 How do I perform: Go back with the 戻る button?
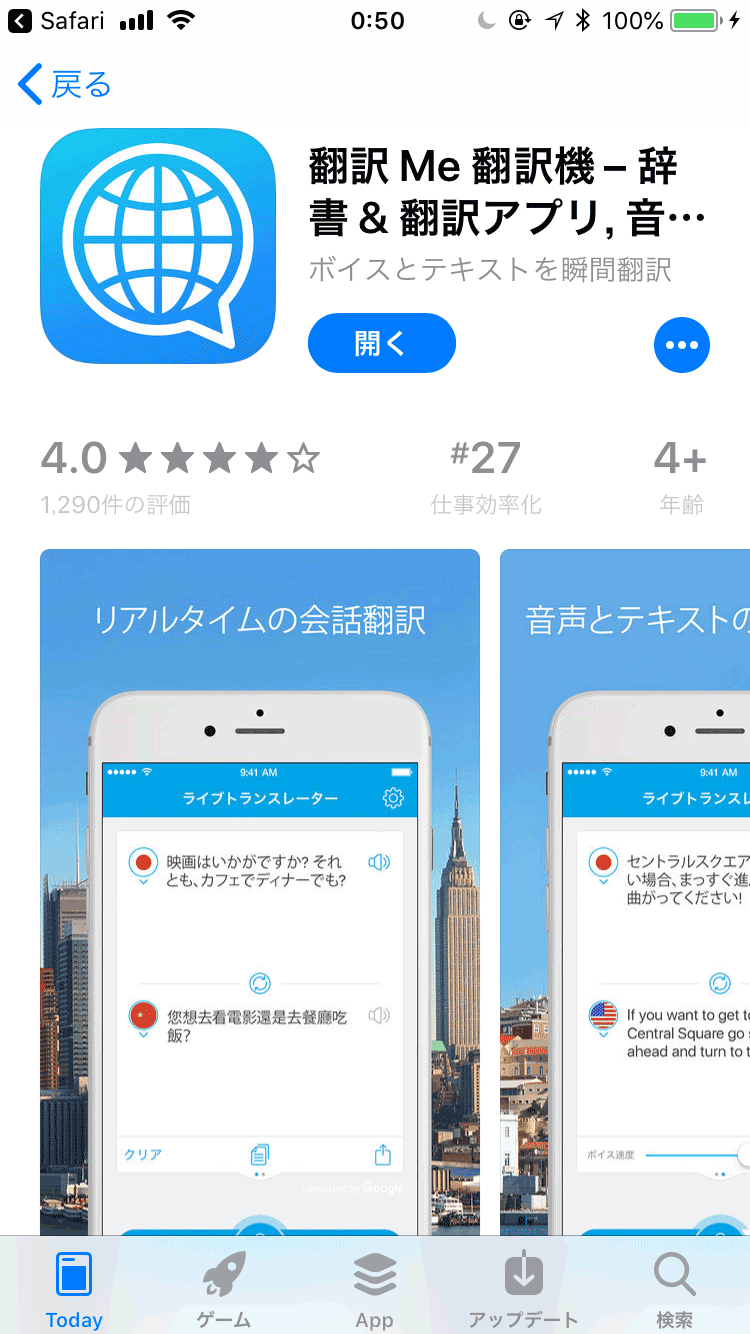pyautogui.click(x=64, y=85)
